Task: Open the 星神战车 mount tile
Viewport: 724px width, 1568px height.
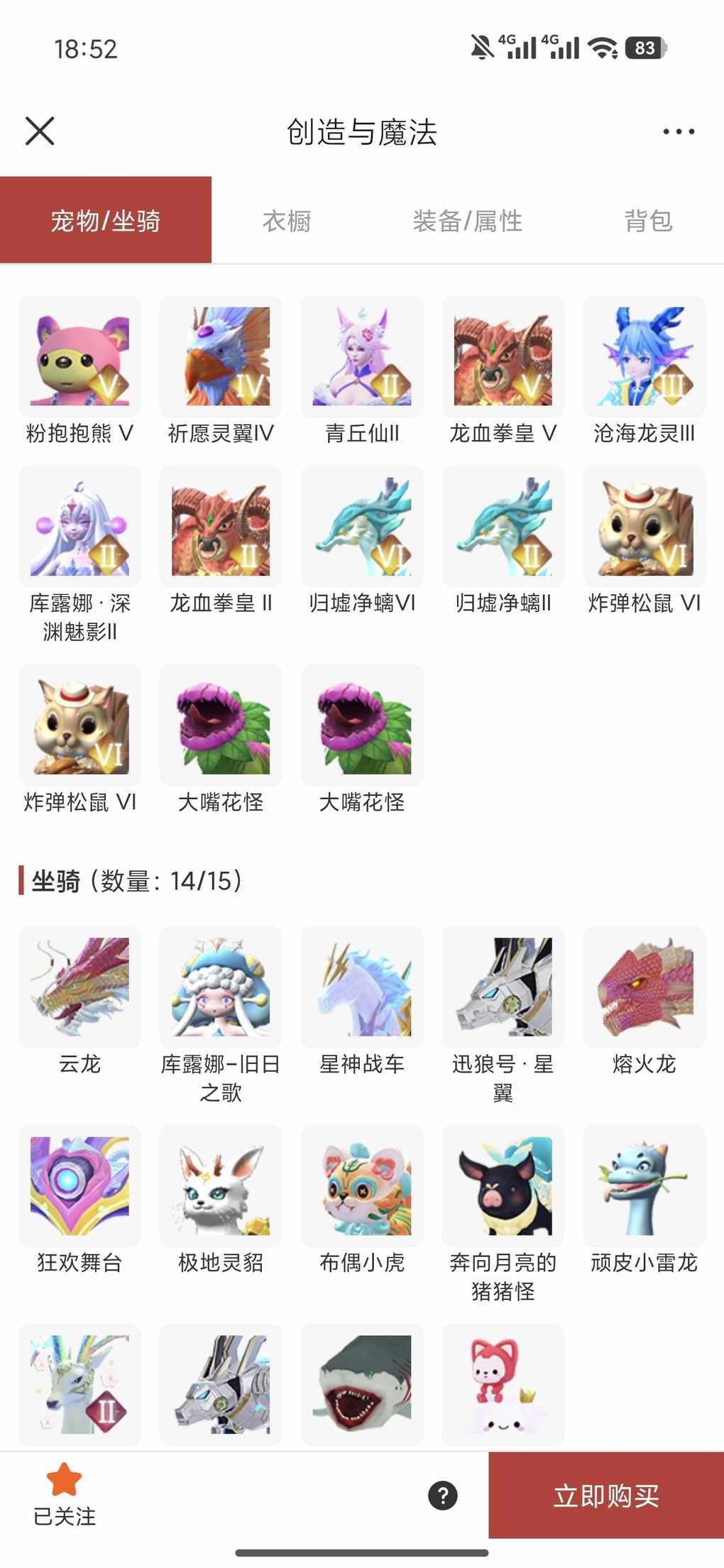Action: [x=362, y=987]
